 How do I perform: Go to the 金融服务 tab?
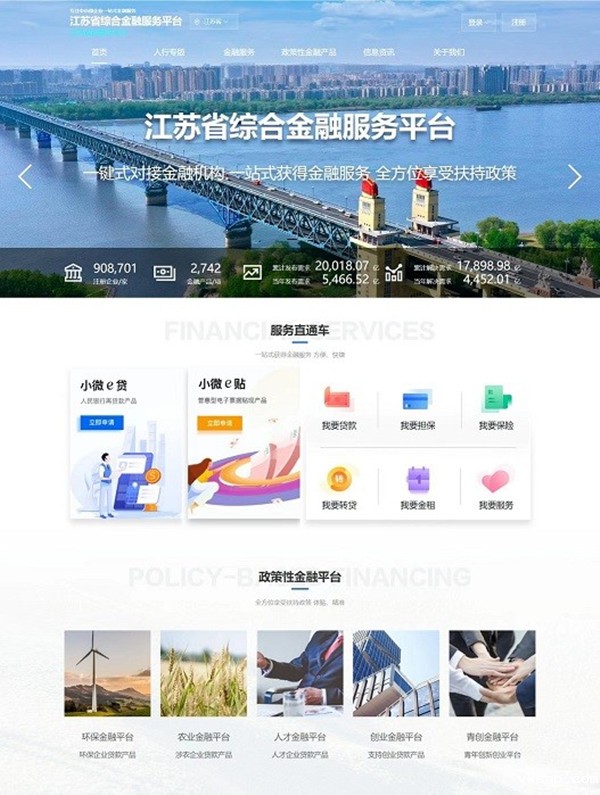tap(239, 52)
